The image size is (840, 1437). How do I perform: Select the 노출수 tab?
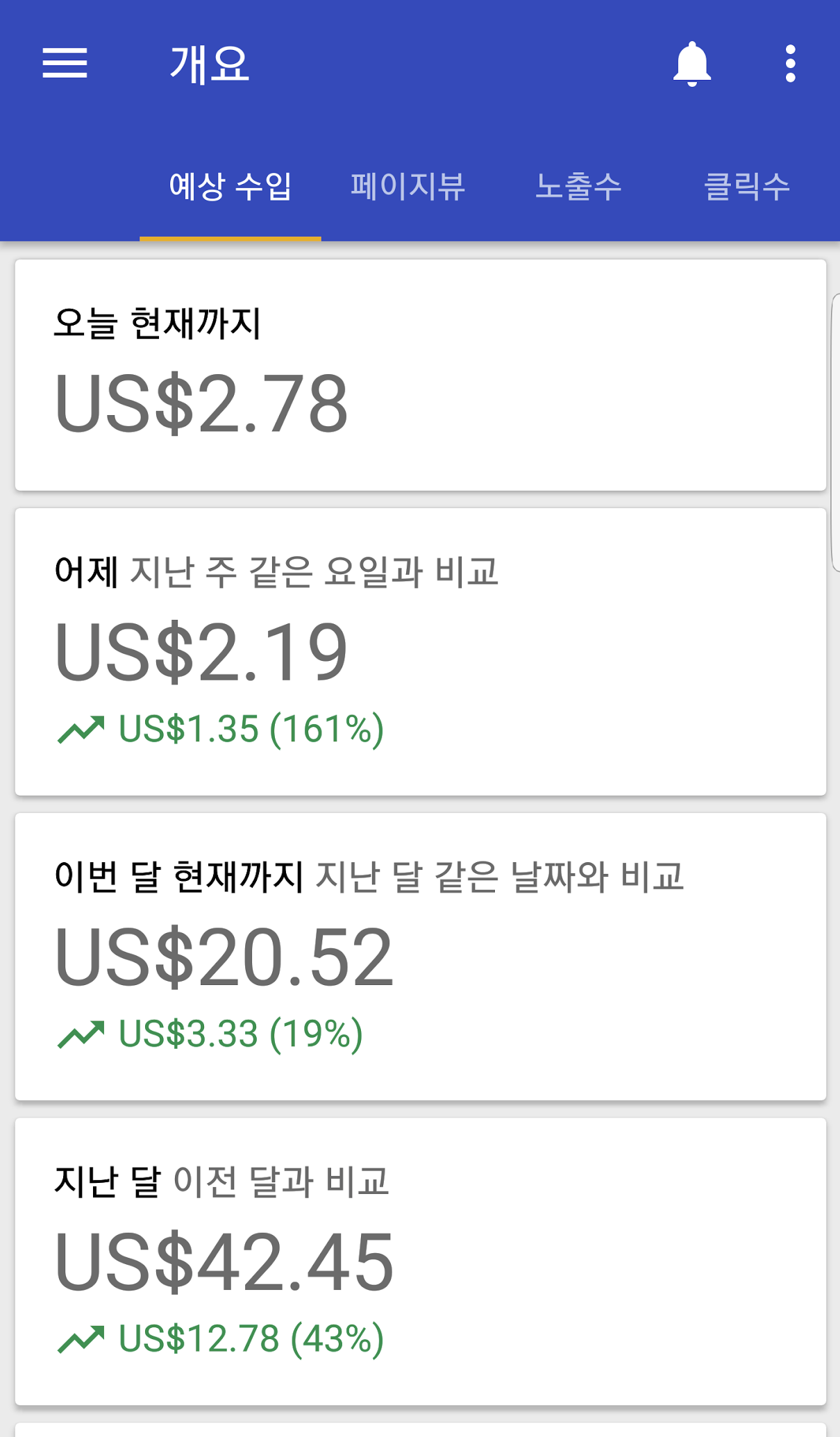click(x=578, y=186)
